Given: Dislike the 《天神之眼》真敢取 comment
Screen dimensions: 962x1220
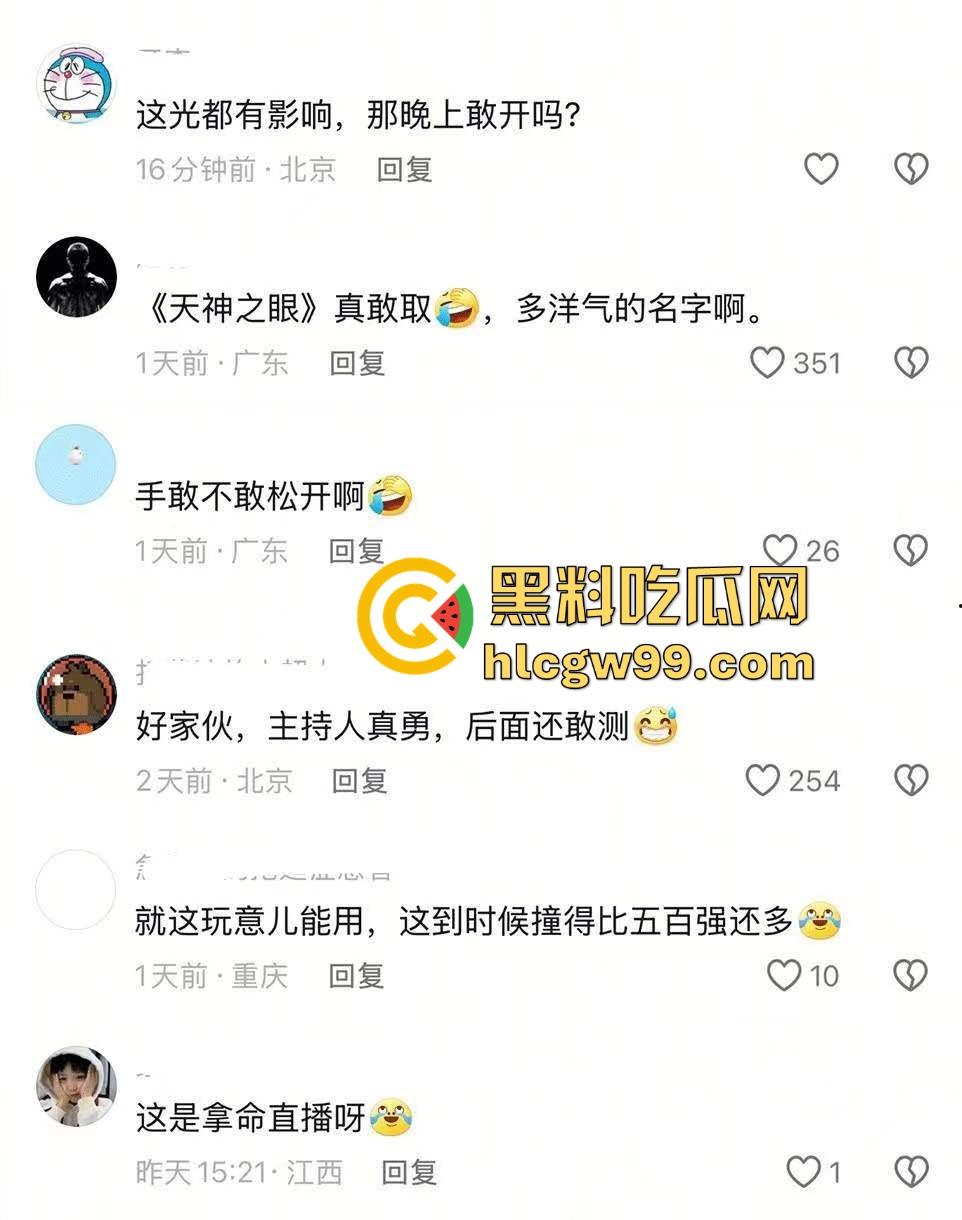Looking at the screenshot, I should pyautogui.click(x=910, y=363).
